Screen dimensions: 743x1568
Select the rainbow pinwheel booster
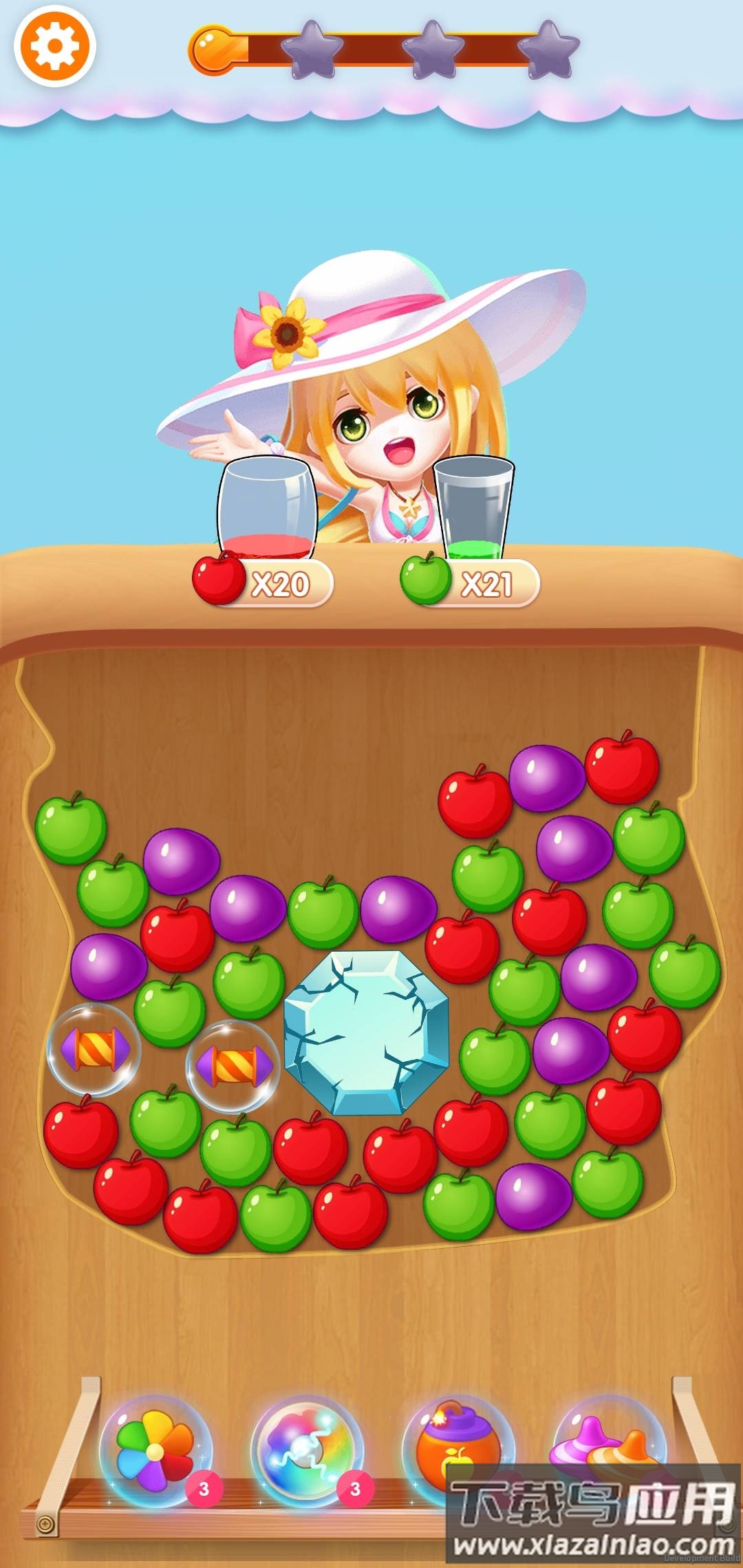point(155,1451)
